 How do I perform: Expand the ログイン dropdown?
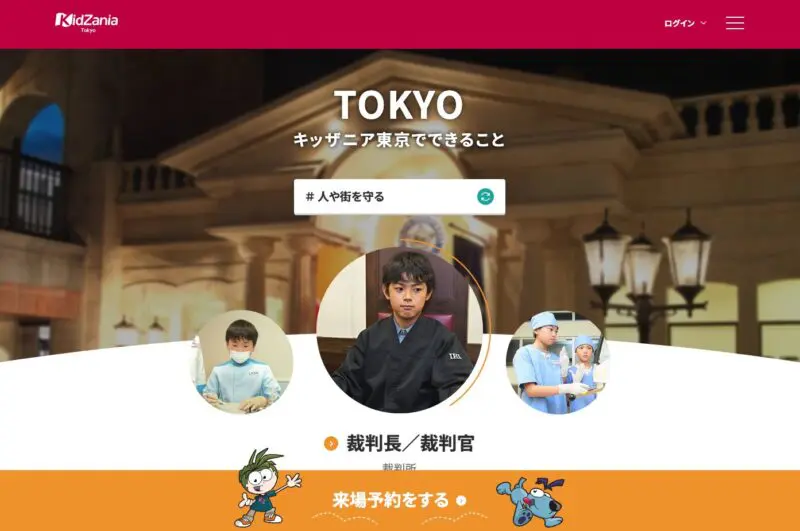click(x=685, y=23)
